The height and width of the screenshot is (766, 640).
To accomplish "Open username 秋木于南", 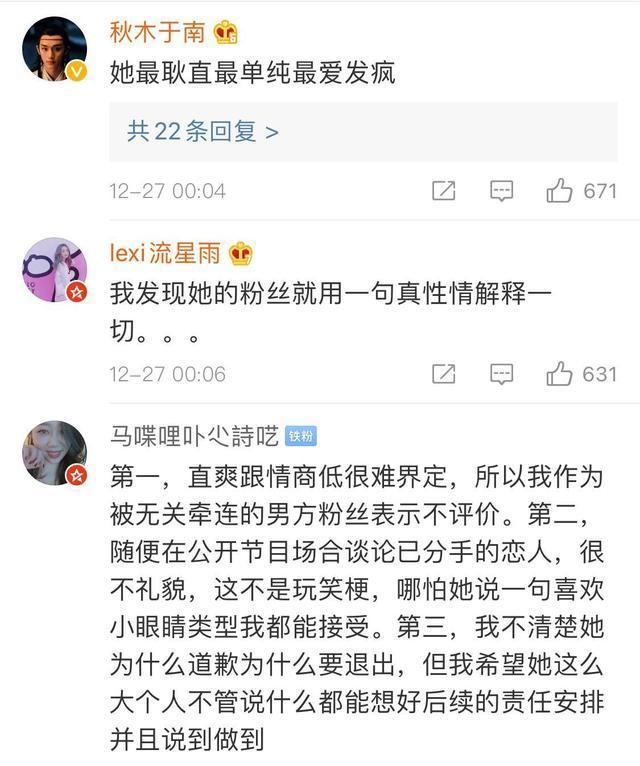I will (x=158, y=32).
